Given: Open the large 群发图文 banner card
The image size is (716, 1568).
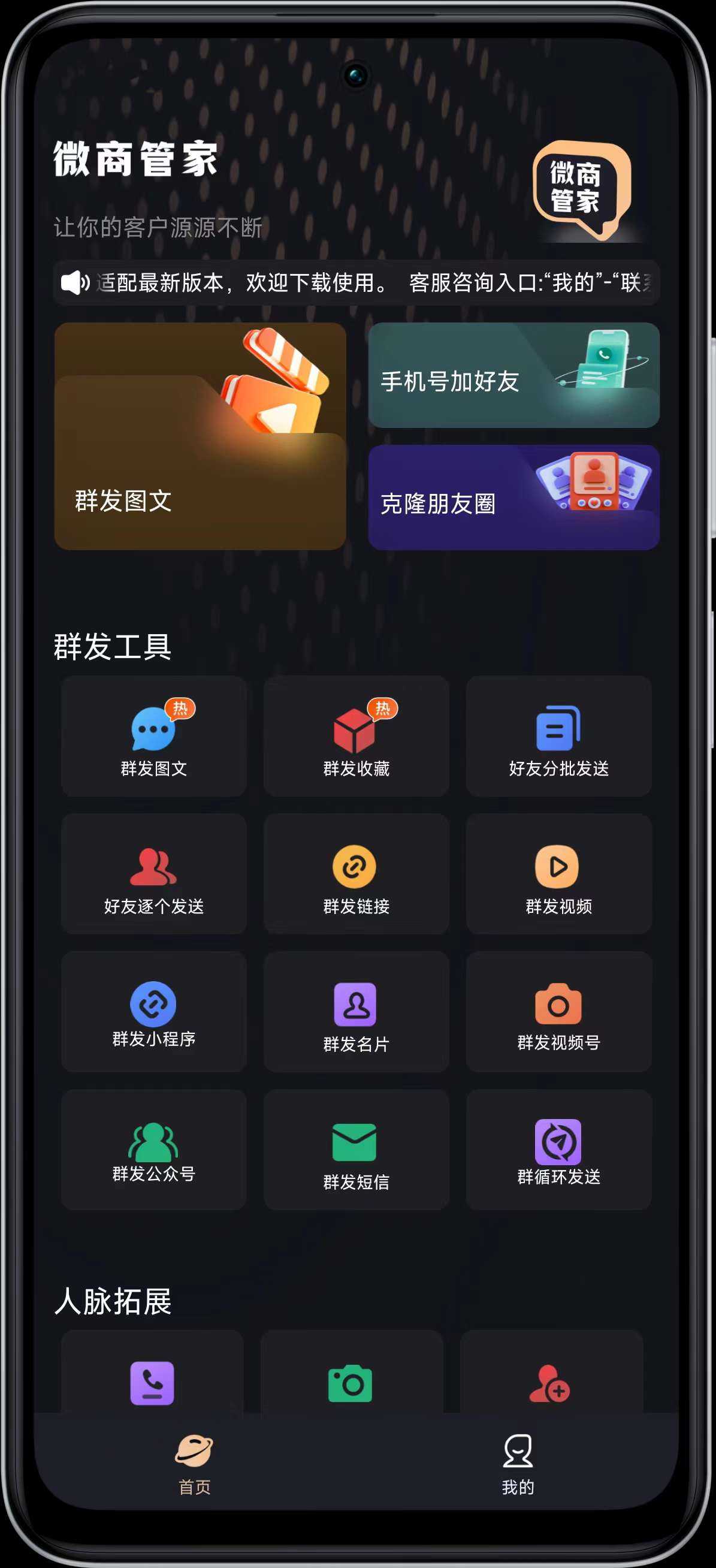Looking at the screenshot, I should [x=200, y=436].
